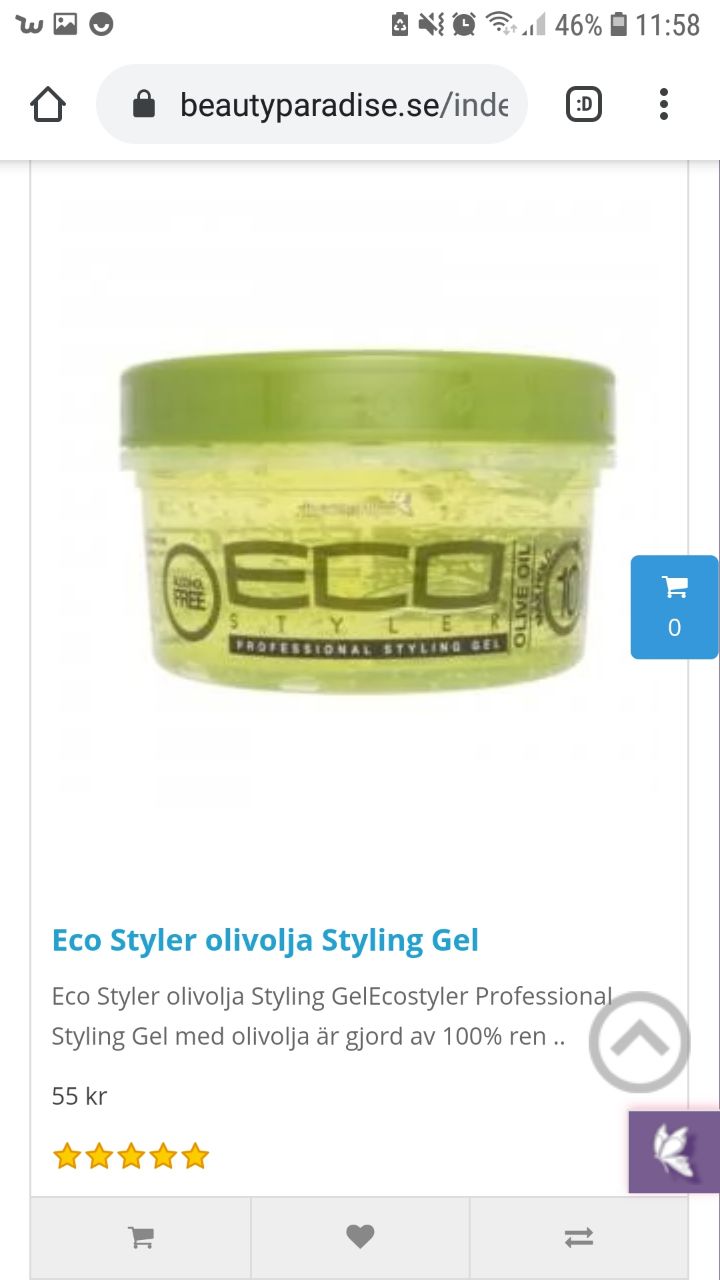
Task: Open the Eco Styler gel product image
Action: click(367, 520)
